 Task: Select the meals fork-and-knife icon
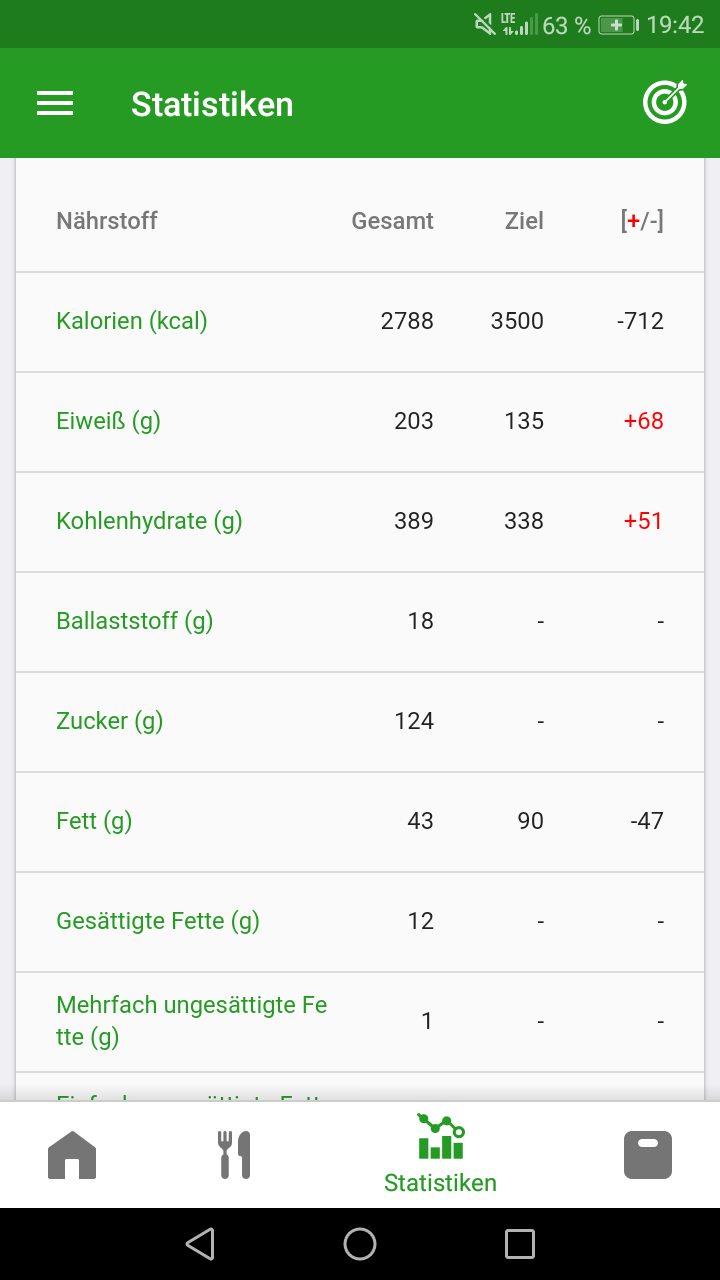233,1154
